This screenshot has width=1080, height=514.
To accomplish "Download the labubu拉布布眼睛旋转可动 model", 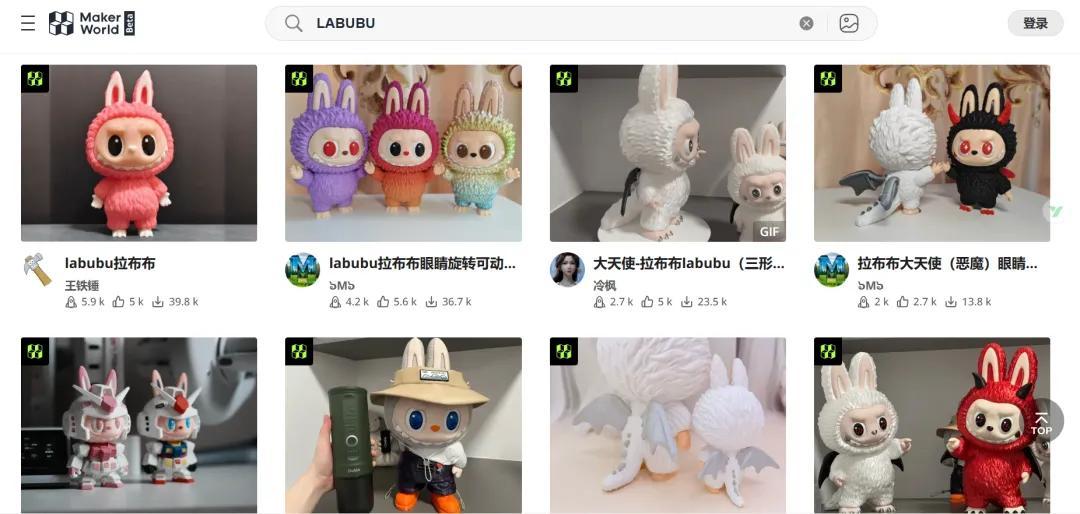I will (431, 301).
